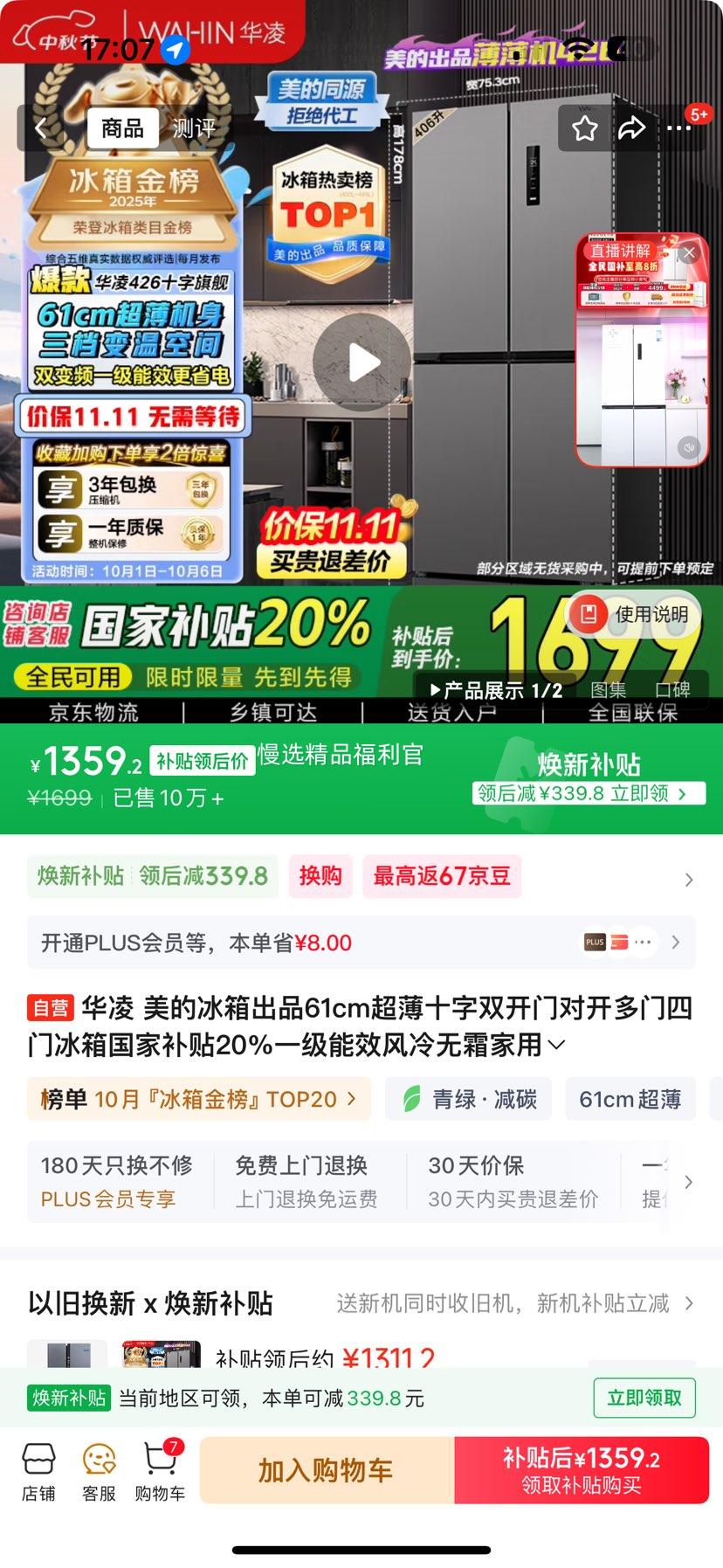Open 使用说明 for the subsidy
This screenshot has width=723, height=1568.
(x=638, y=614)
